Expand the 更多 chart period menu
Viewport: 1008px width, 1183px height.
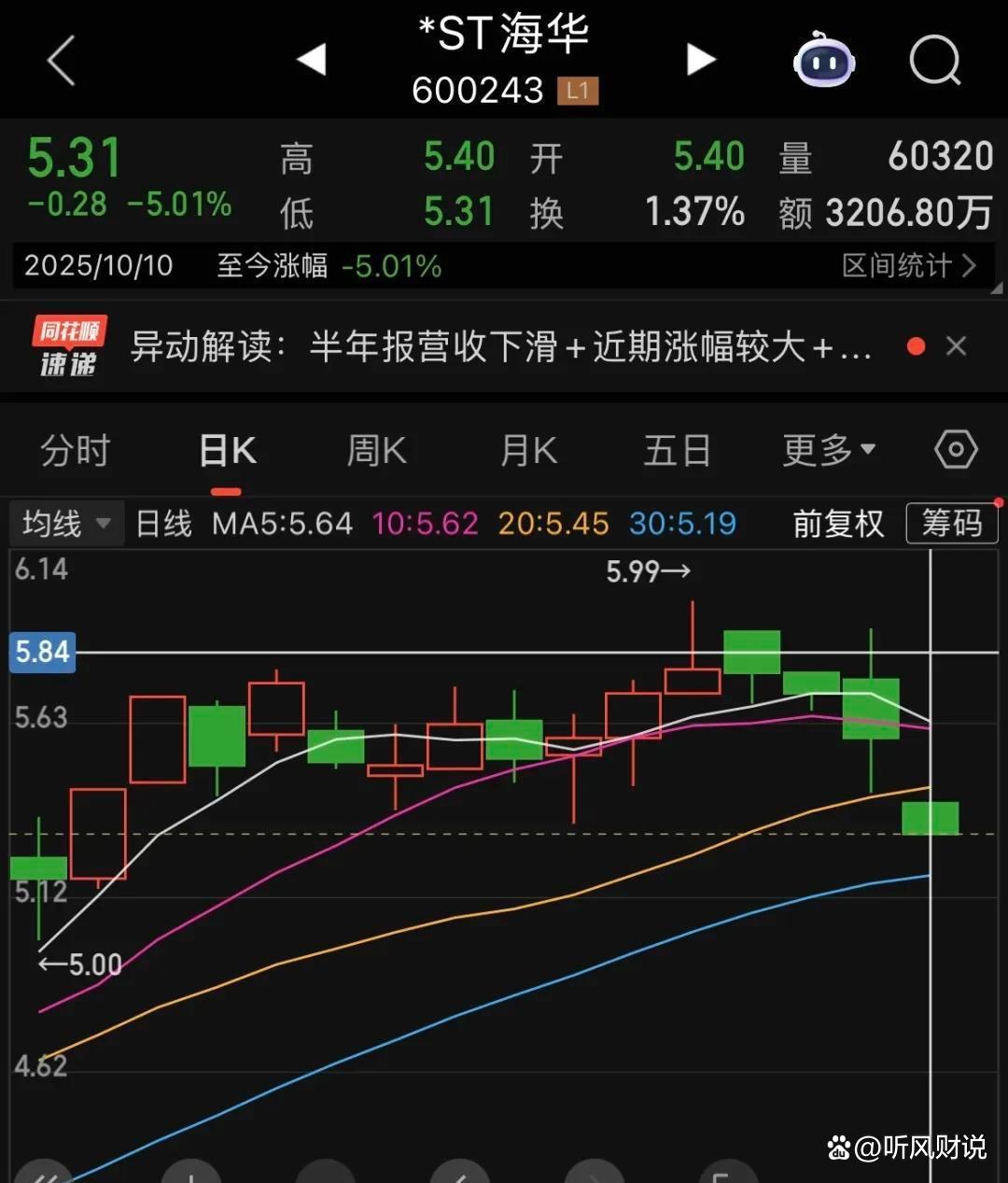[828, 449]
